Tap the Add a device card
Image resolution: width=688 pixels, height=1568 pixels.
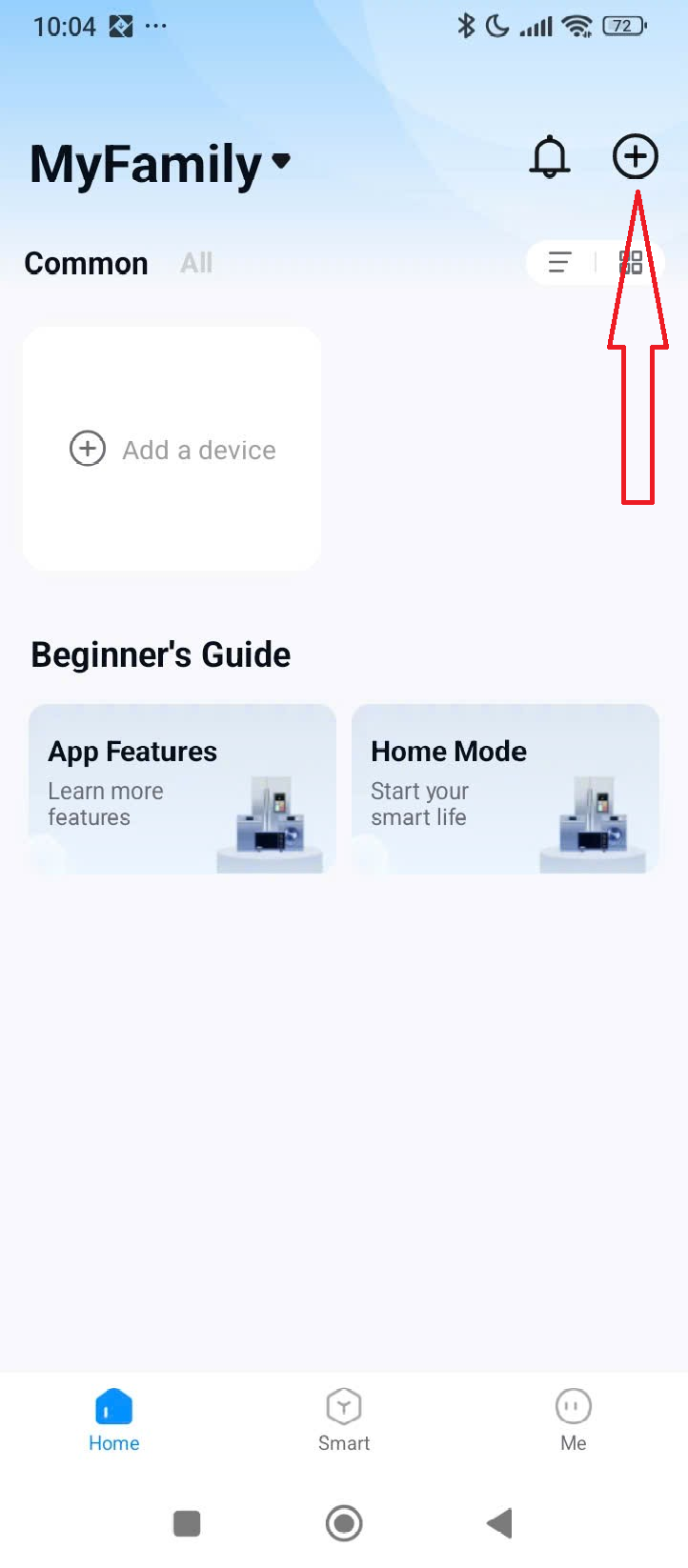[172, 449]
